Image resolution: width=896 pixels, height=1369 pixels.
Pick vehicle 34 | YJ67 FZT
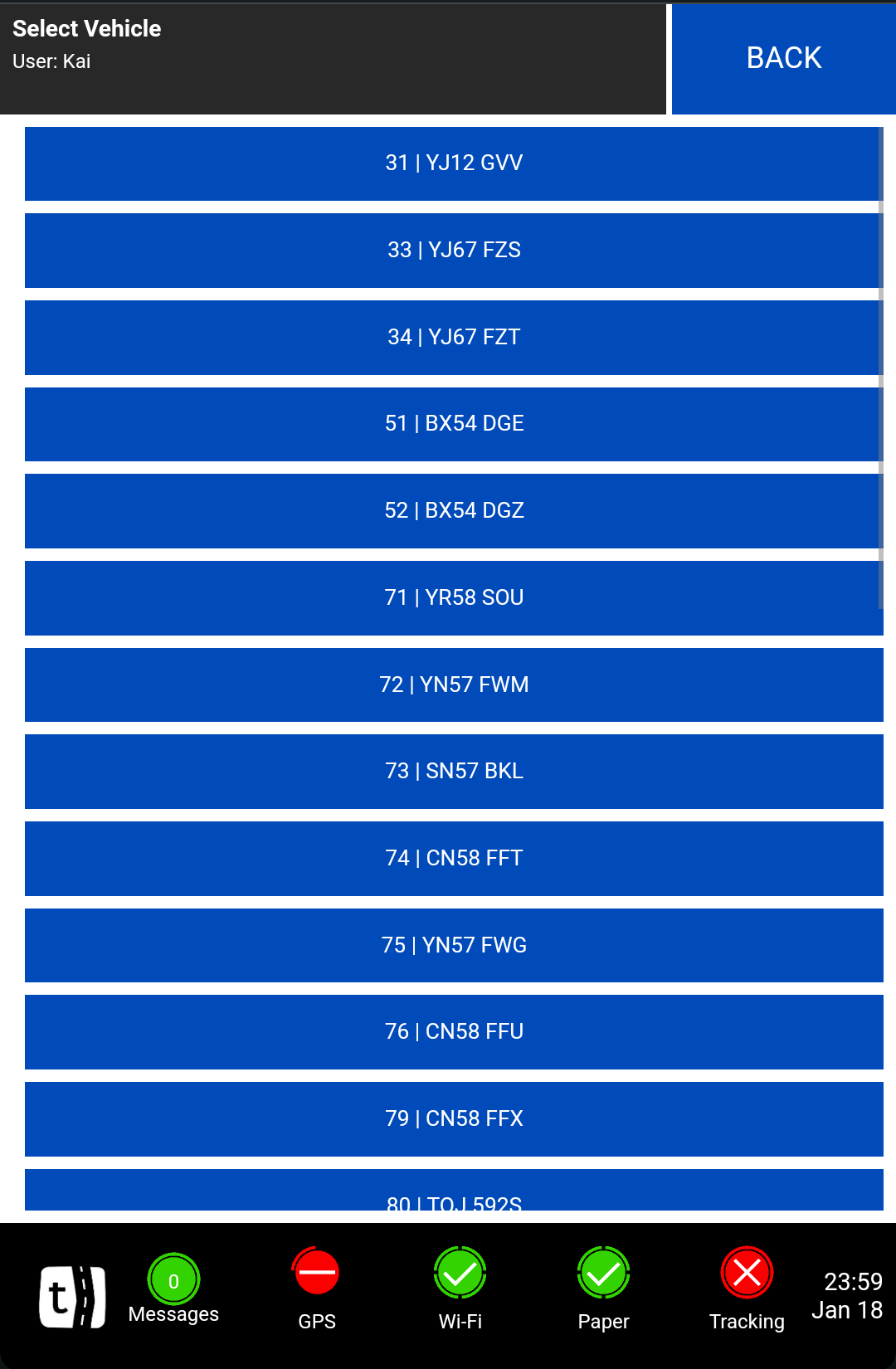tap(453, 338)
